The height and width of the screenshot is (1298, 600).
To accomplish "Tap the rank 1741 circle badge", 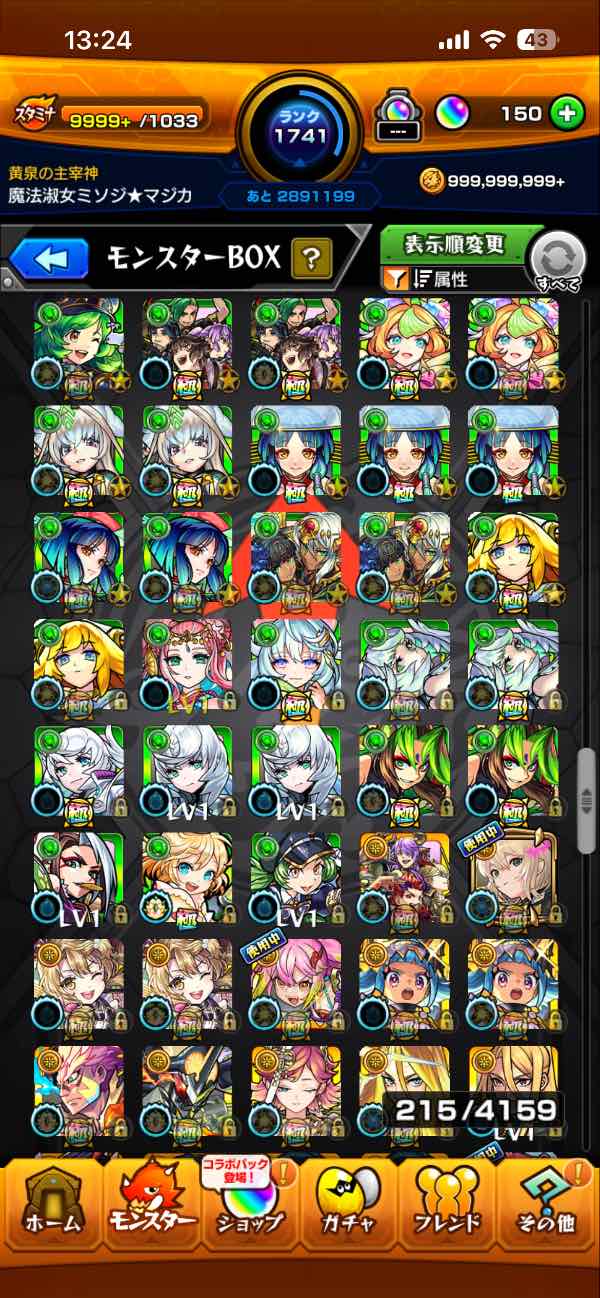I will 300,126.
